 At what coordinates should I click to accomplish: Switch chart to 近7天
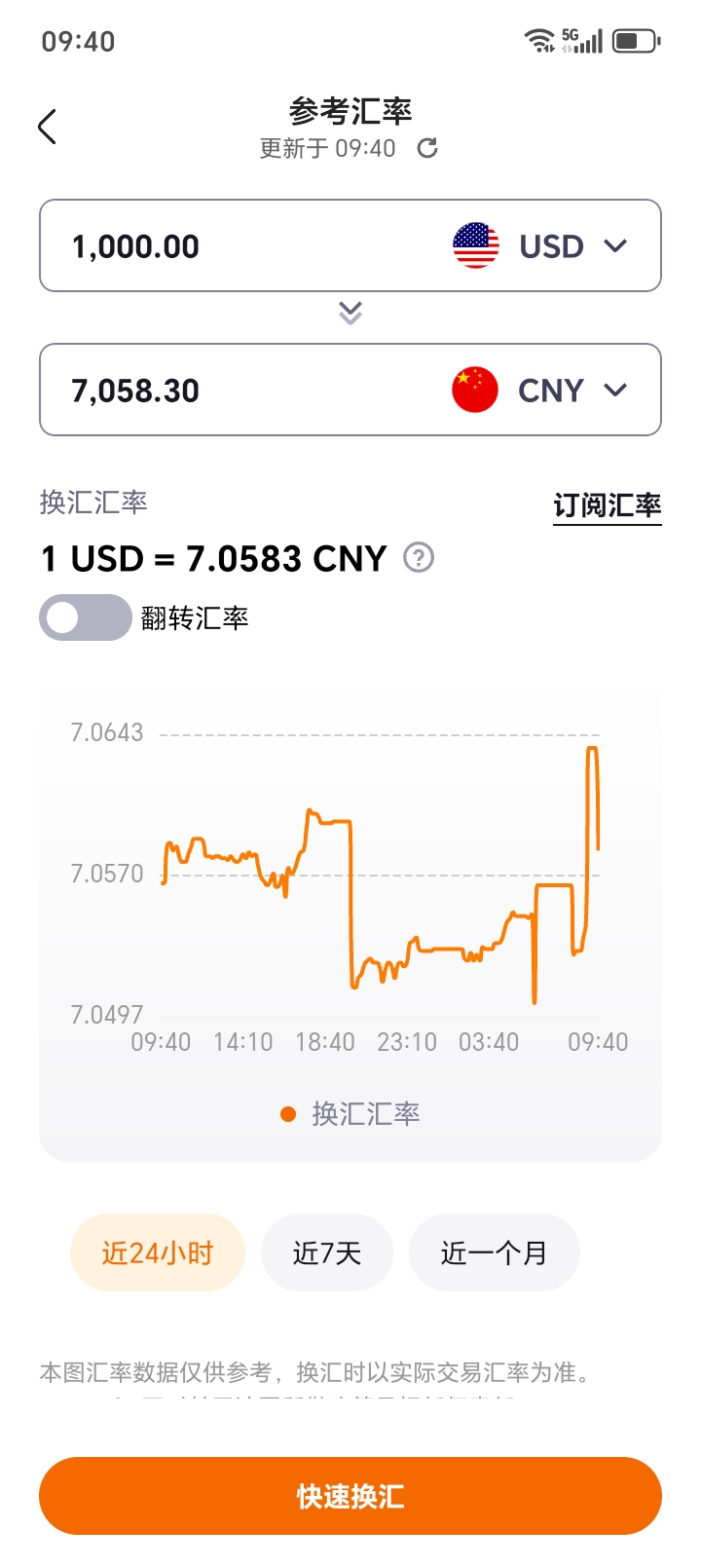click(327, 1252)
